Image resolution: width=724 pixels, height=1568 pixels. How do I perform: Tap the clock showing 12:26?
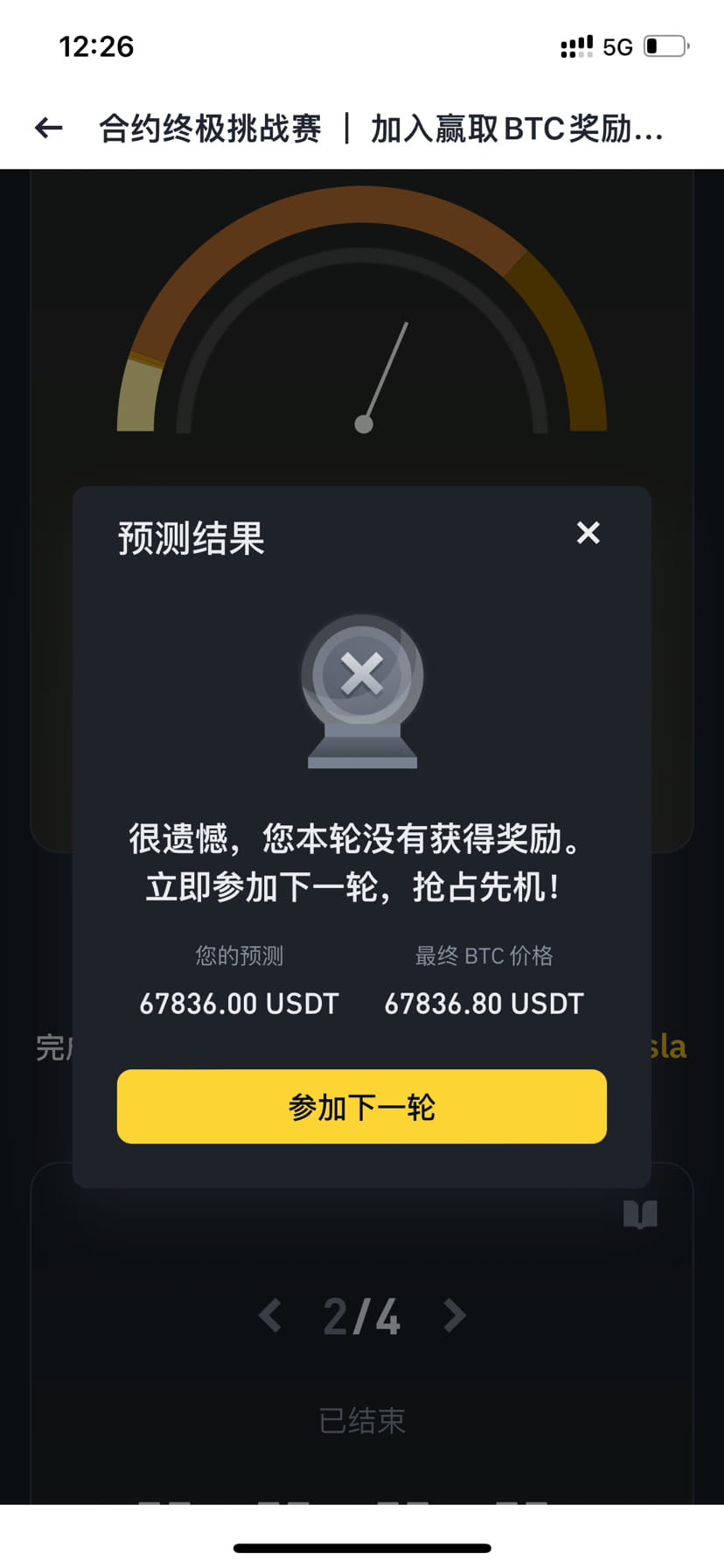pyautogui.click(x=96, y=45)
